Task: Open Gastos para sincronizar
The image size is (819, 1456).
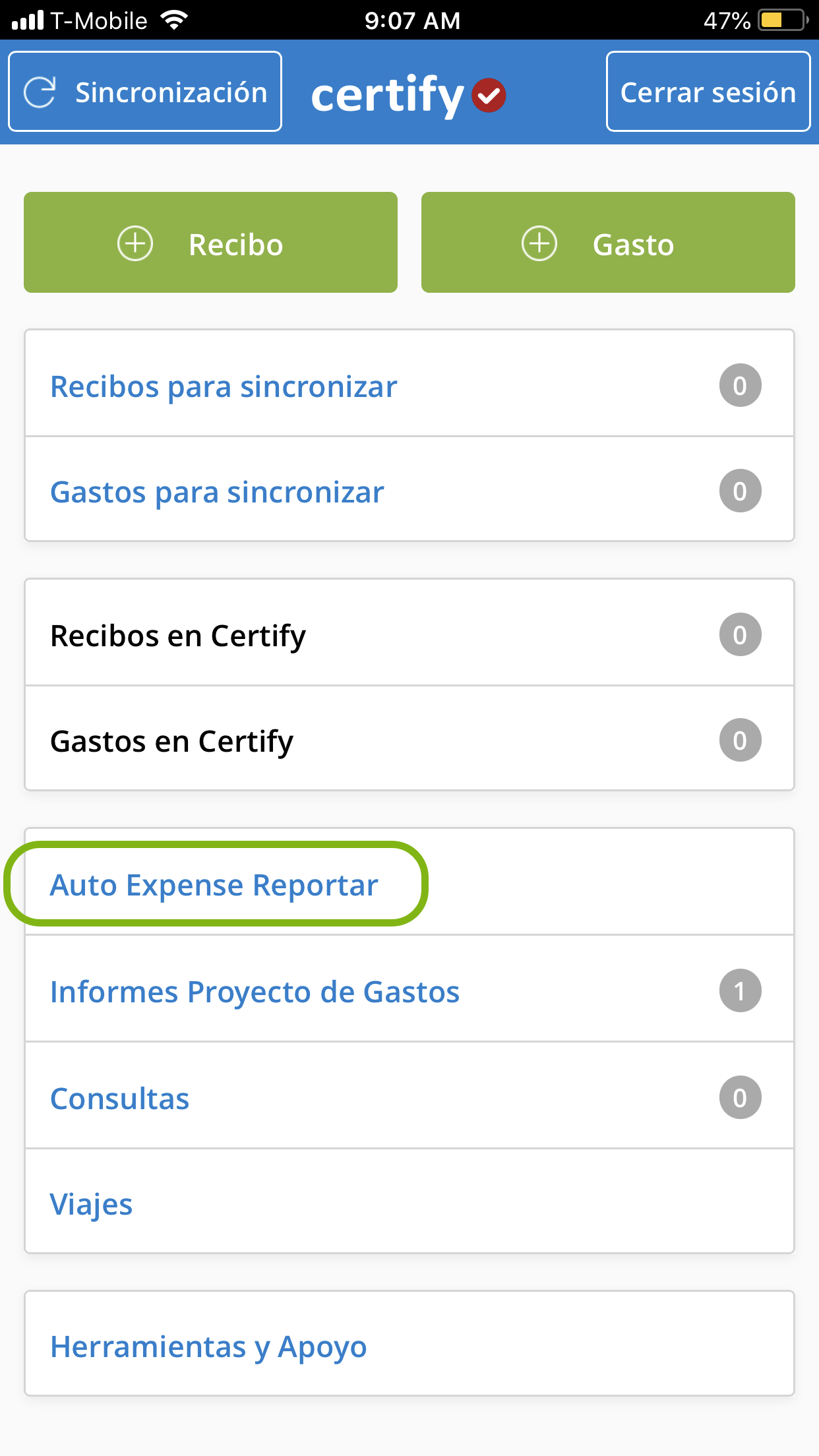Action: 409,491
